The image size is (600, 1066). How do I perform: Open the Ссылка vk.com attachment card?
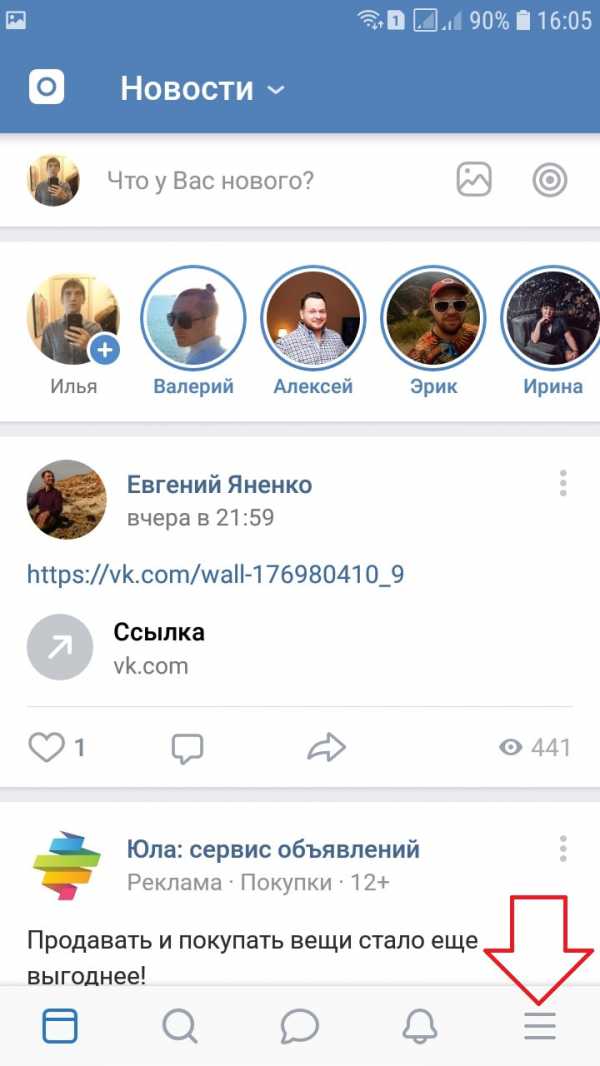click(x=160, y=648)
